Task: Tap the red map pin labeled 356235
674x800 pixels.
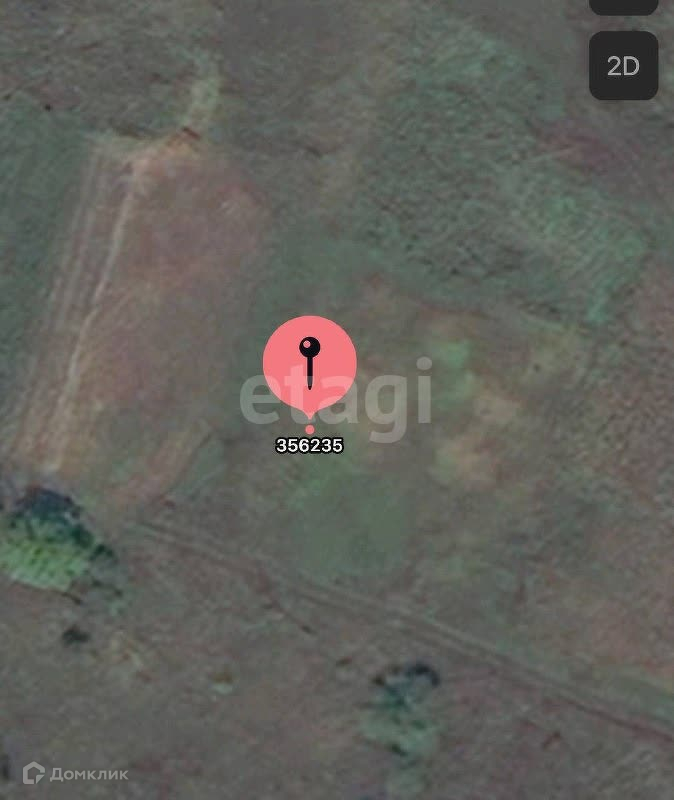Action: tap(310, 365)
